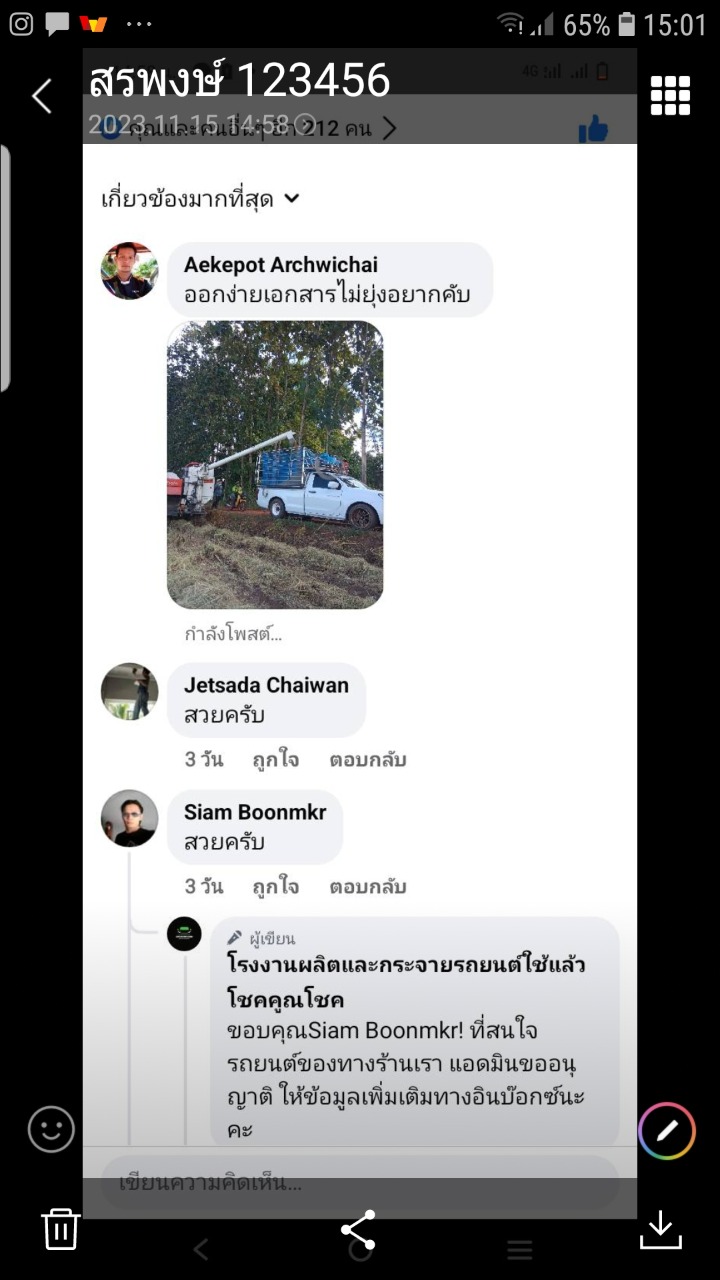Image resolution: width=720 pixels, height=1280 pixels.
Task: Download this image to the device
Action: pyautogui.click(x=660, y=1229)
